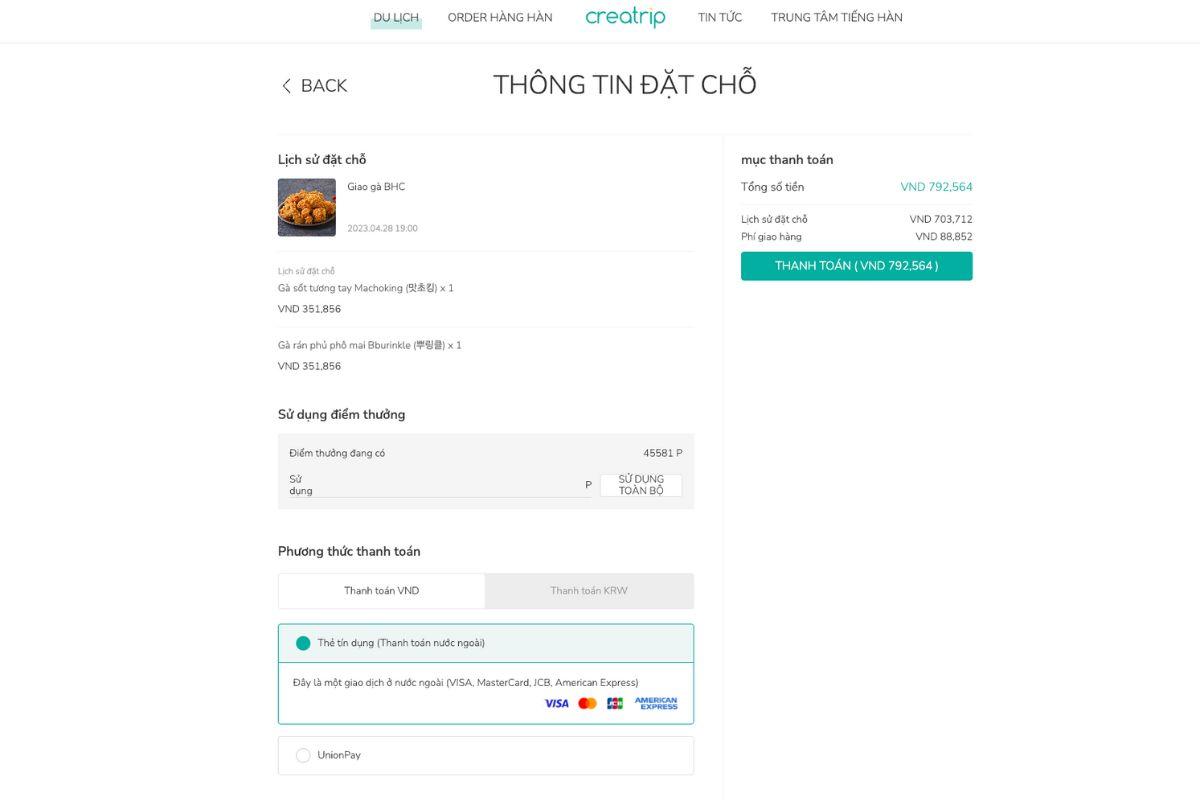Open the TIN TỨC page
Viewport: 1200px width, 800px height.
[x=720, y=18]
